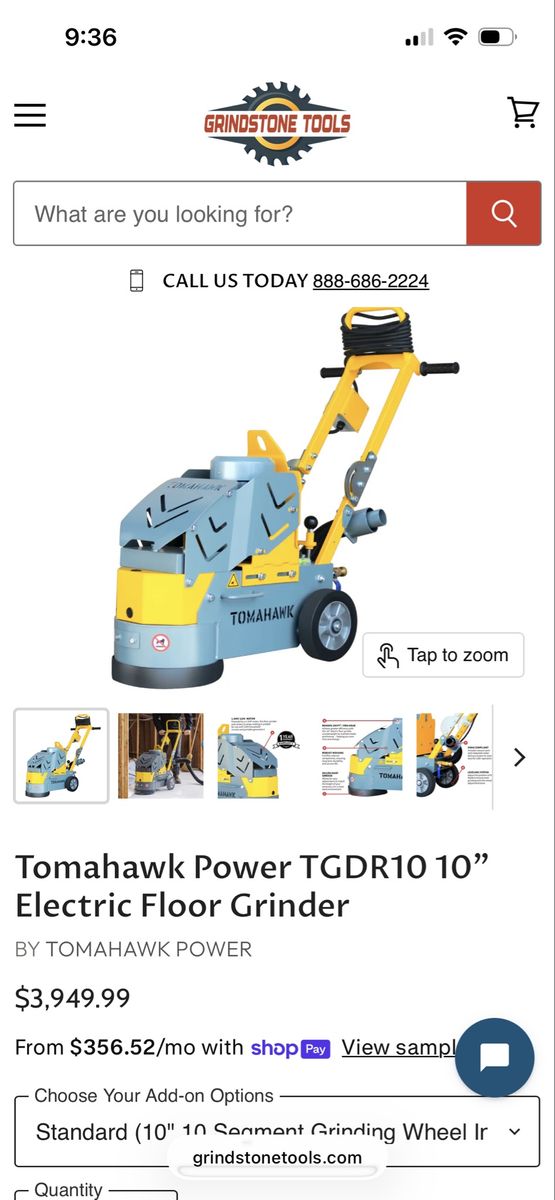555x1200 pixels.
Task: Open the View sample plans link
Action: pos(400,1047)
